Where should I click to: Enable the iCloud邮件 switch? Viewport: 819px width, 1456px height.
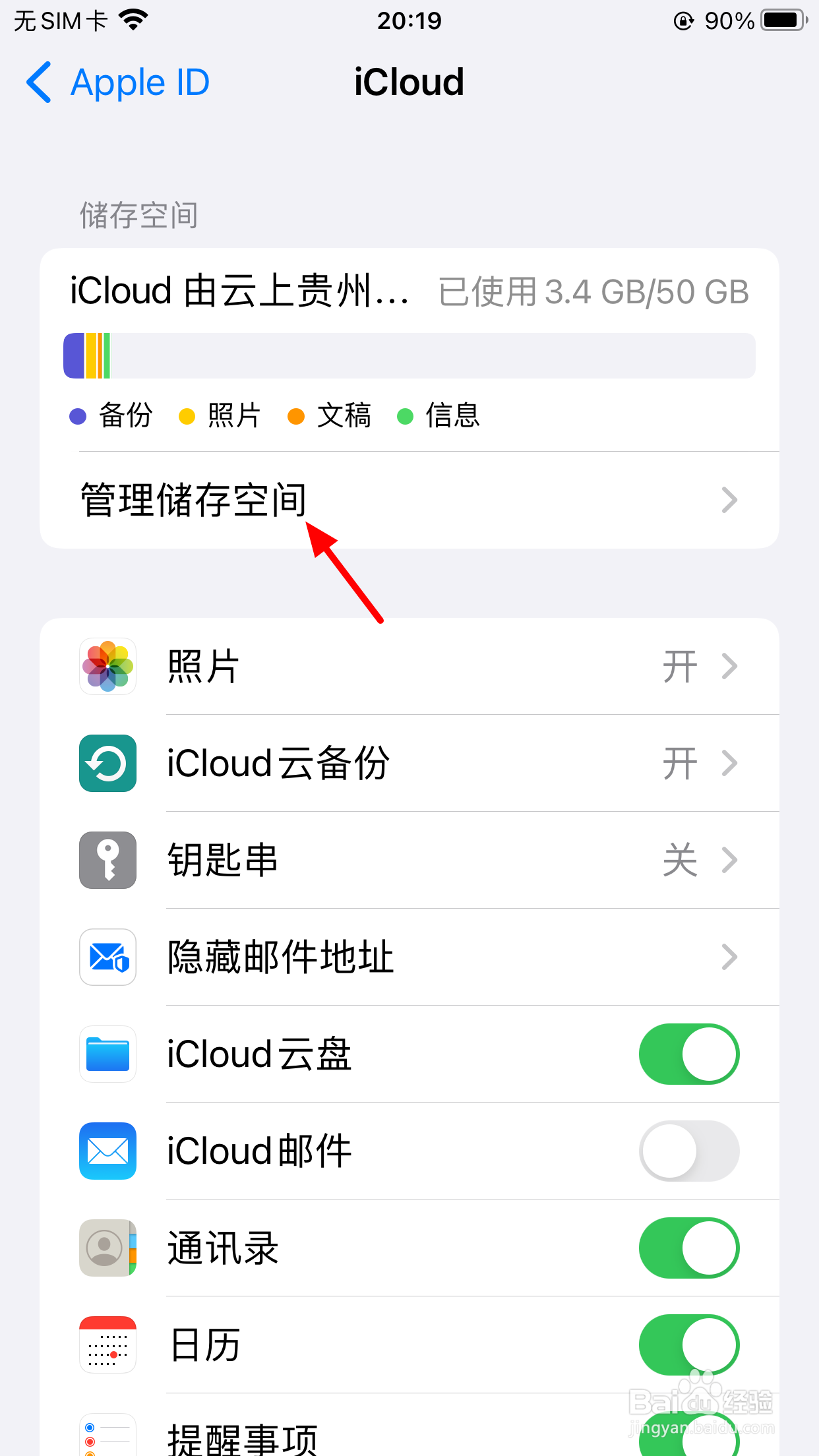(688, 1151)
